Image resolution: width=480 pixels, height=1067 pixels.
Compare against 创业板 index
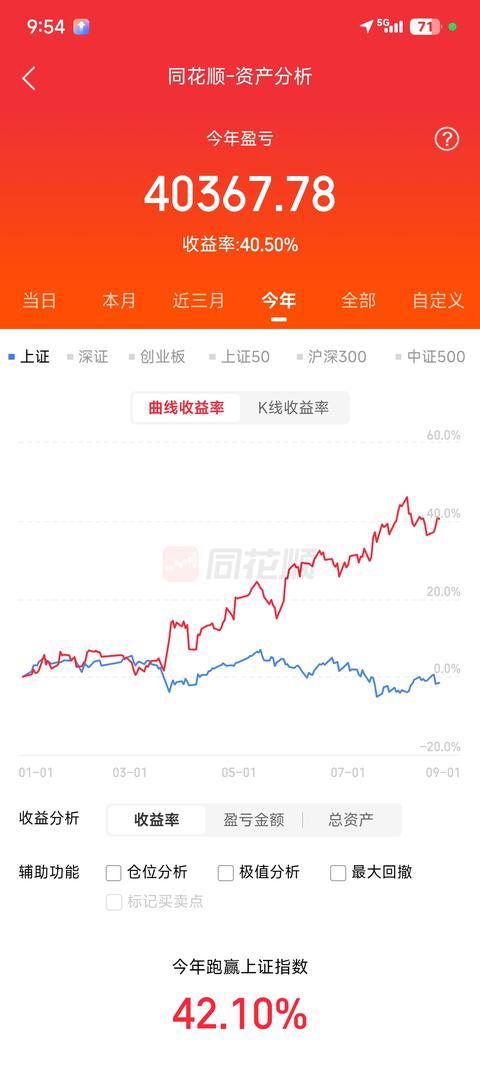tap(158, 357)
